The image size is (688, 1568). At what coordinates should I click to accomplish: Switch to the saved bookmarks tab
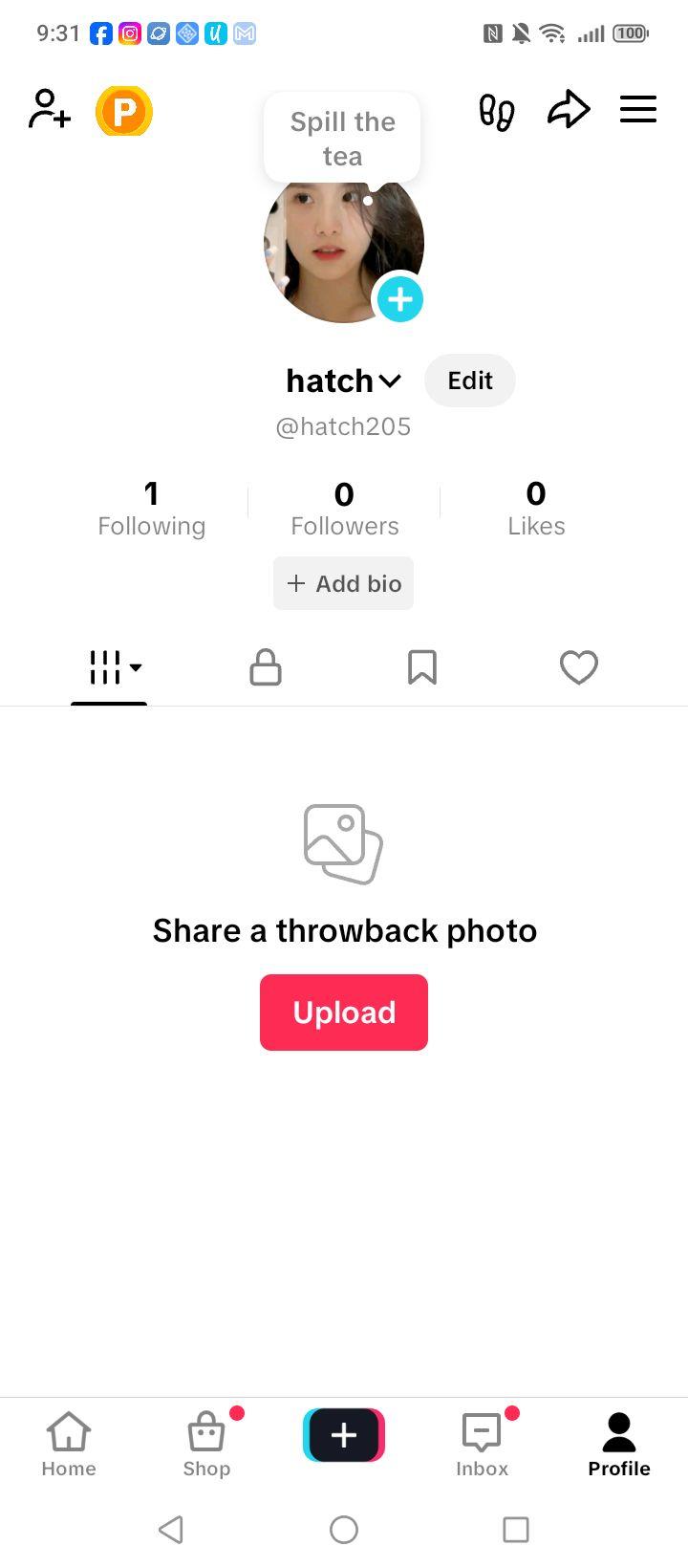pos(422,667)
